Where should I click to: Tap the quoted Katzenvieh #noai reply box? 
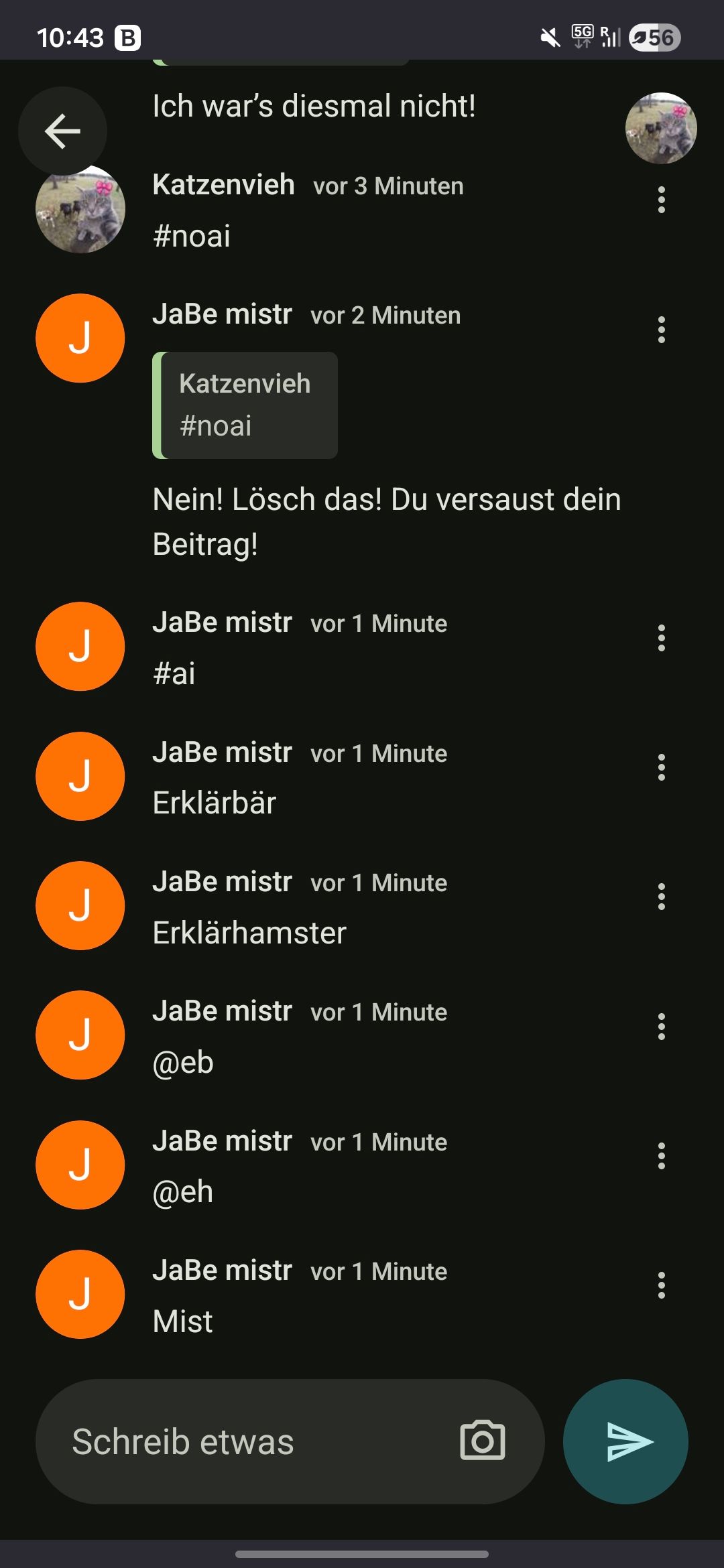click(245, 405)
